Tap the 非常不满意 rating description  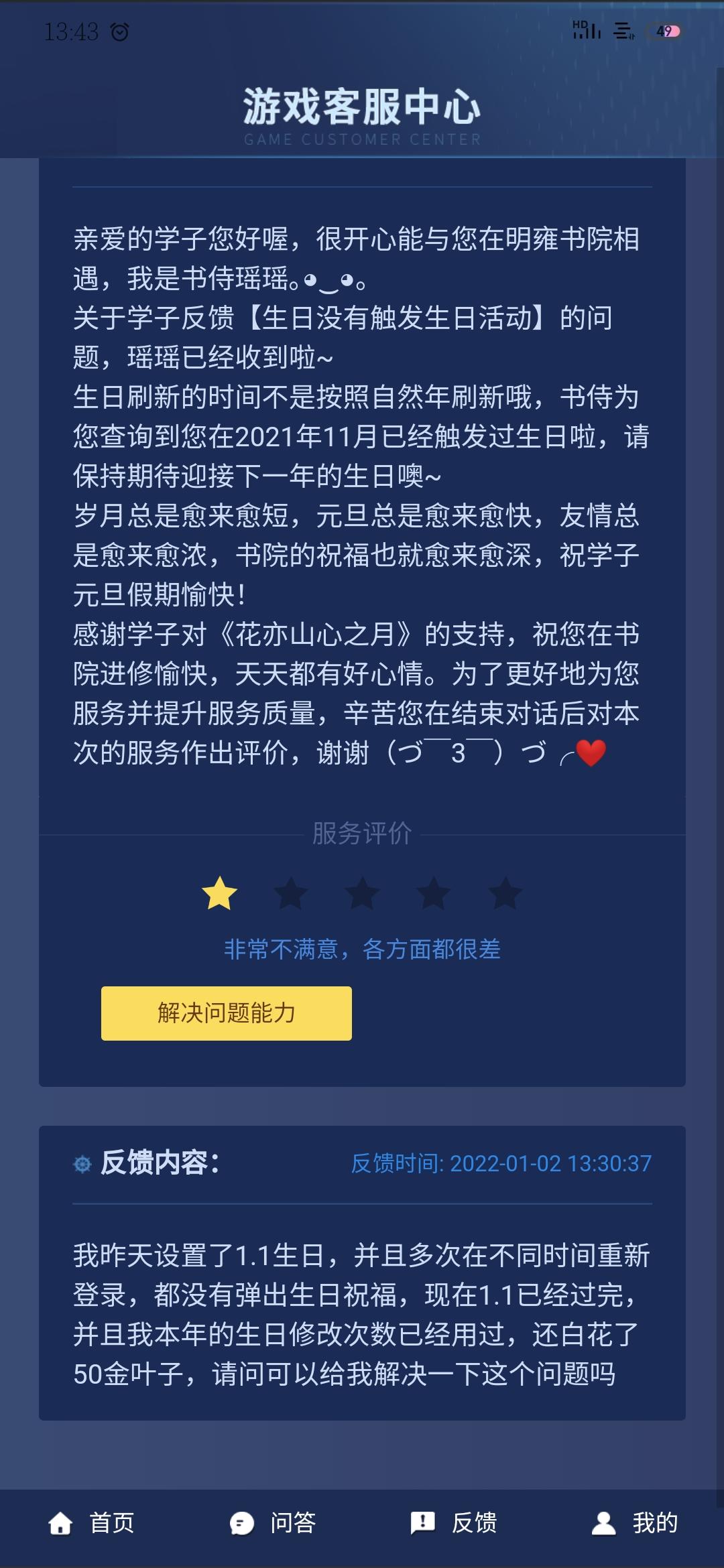[x=362, y=947]
